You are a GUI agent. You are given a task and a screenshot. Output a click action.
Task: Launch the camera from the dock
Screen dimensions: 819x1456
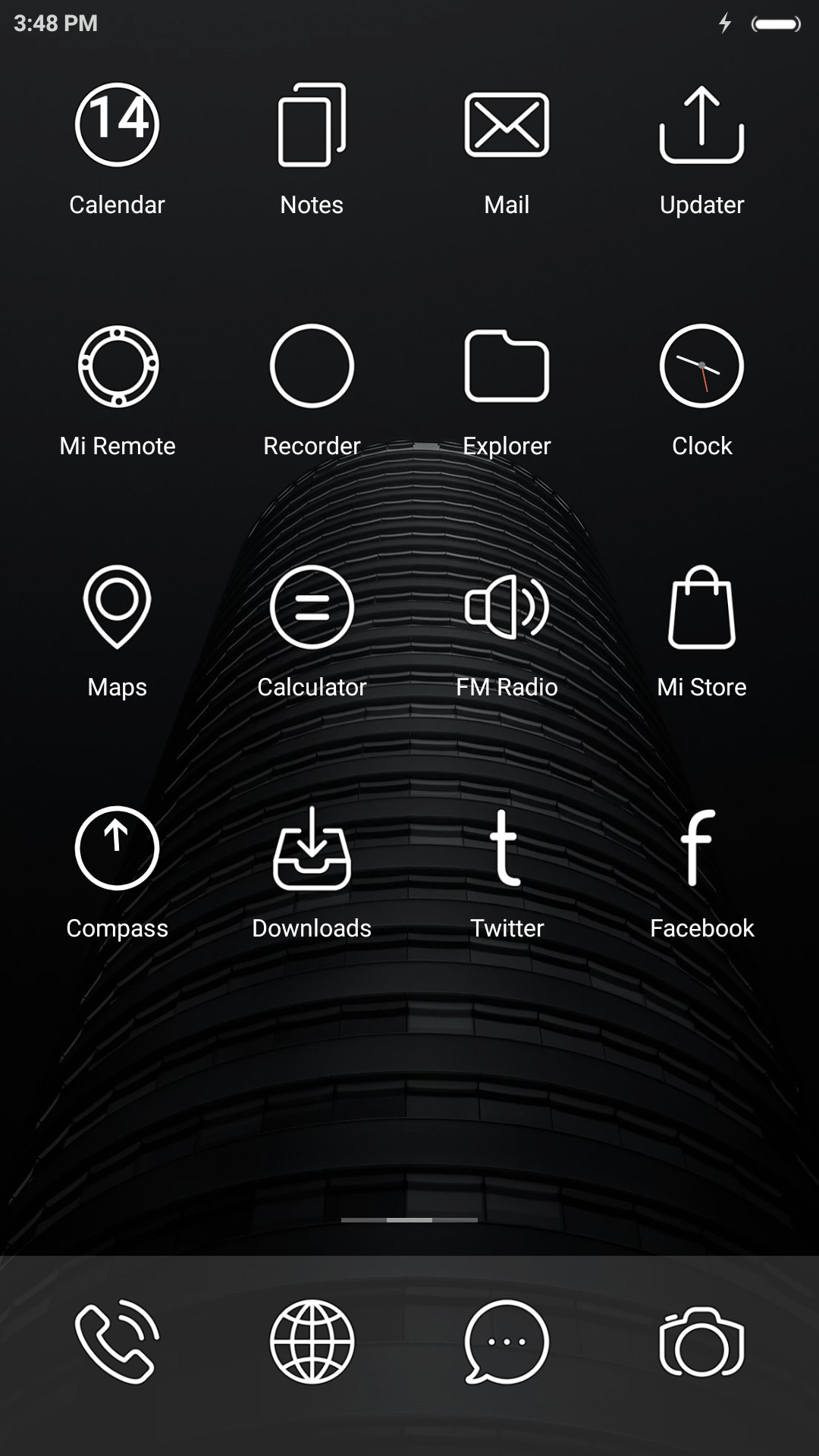701,1342
